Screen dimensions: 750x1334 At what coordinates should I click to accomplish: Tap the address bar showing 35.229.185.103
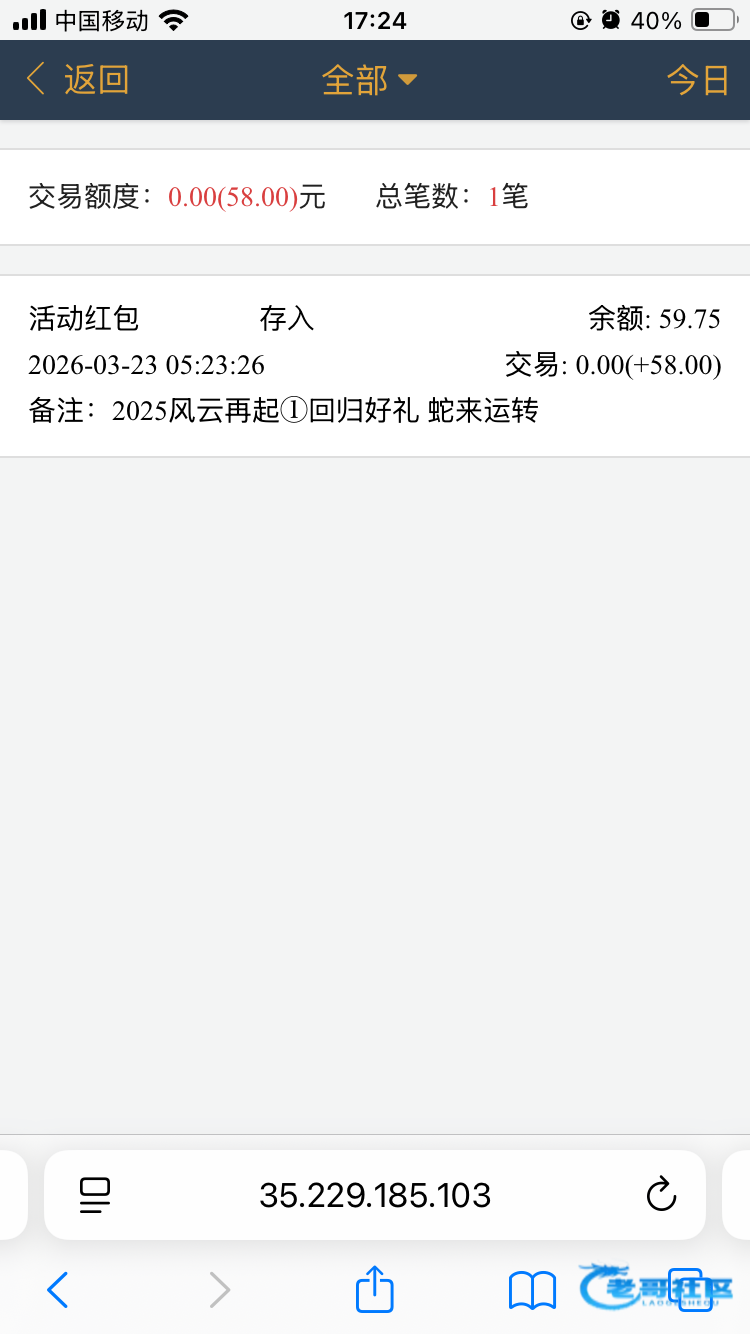(x=375, y=1194)
